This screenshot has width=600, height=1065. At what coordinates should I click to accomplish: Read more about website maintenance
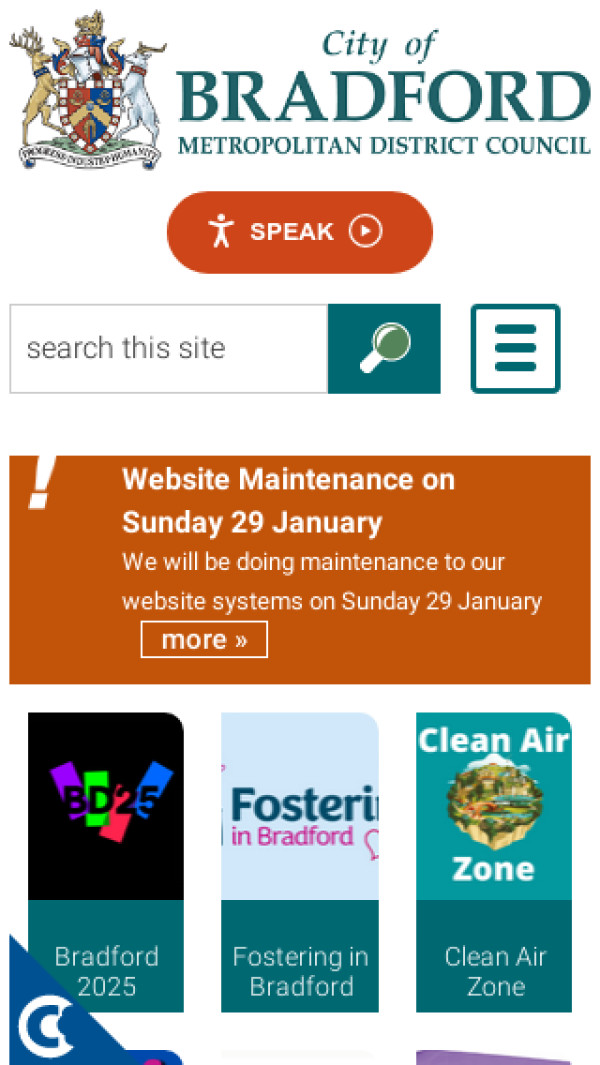coord(204,640)
